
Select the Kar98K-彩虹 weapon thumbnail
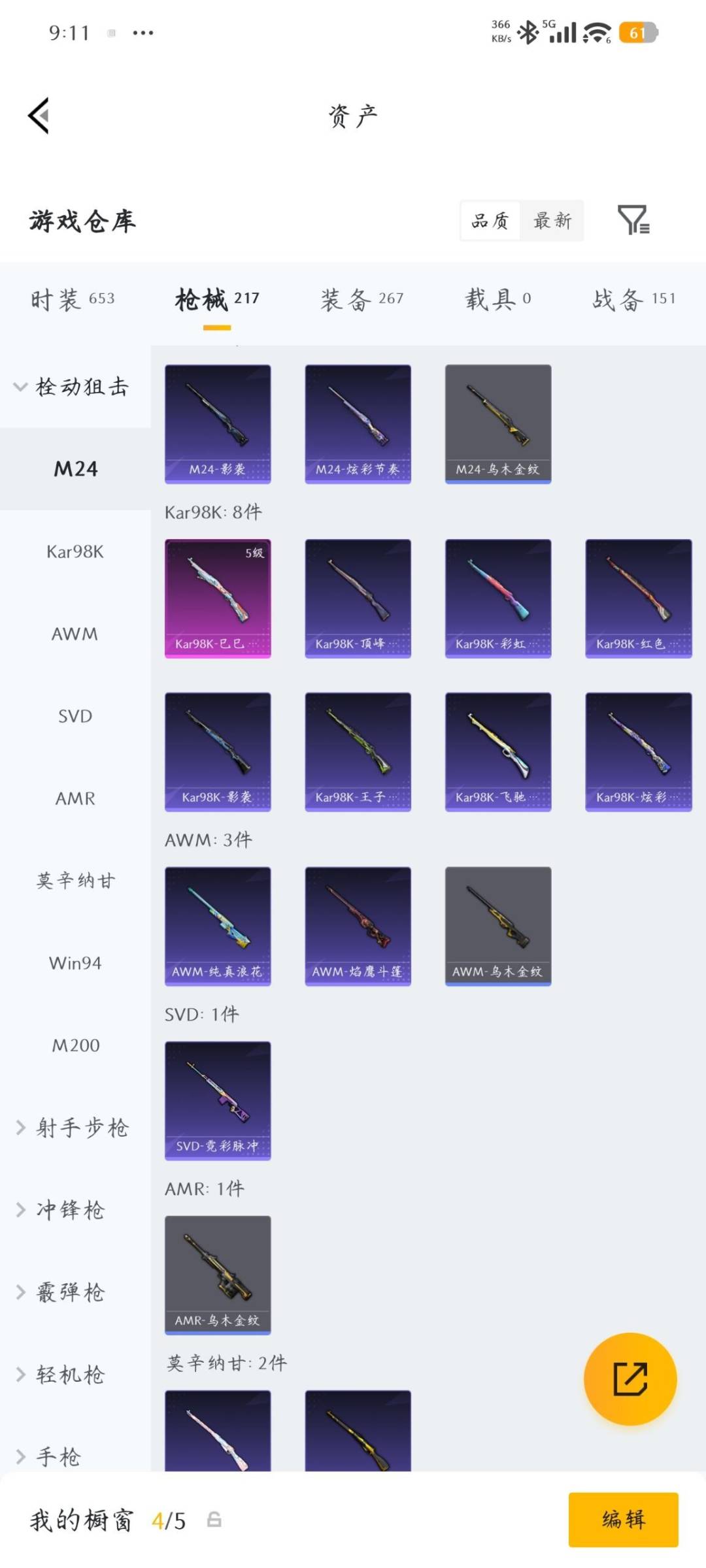pyautogui.click(x=497, y=597)
